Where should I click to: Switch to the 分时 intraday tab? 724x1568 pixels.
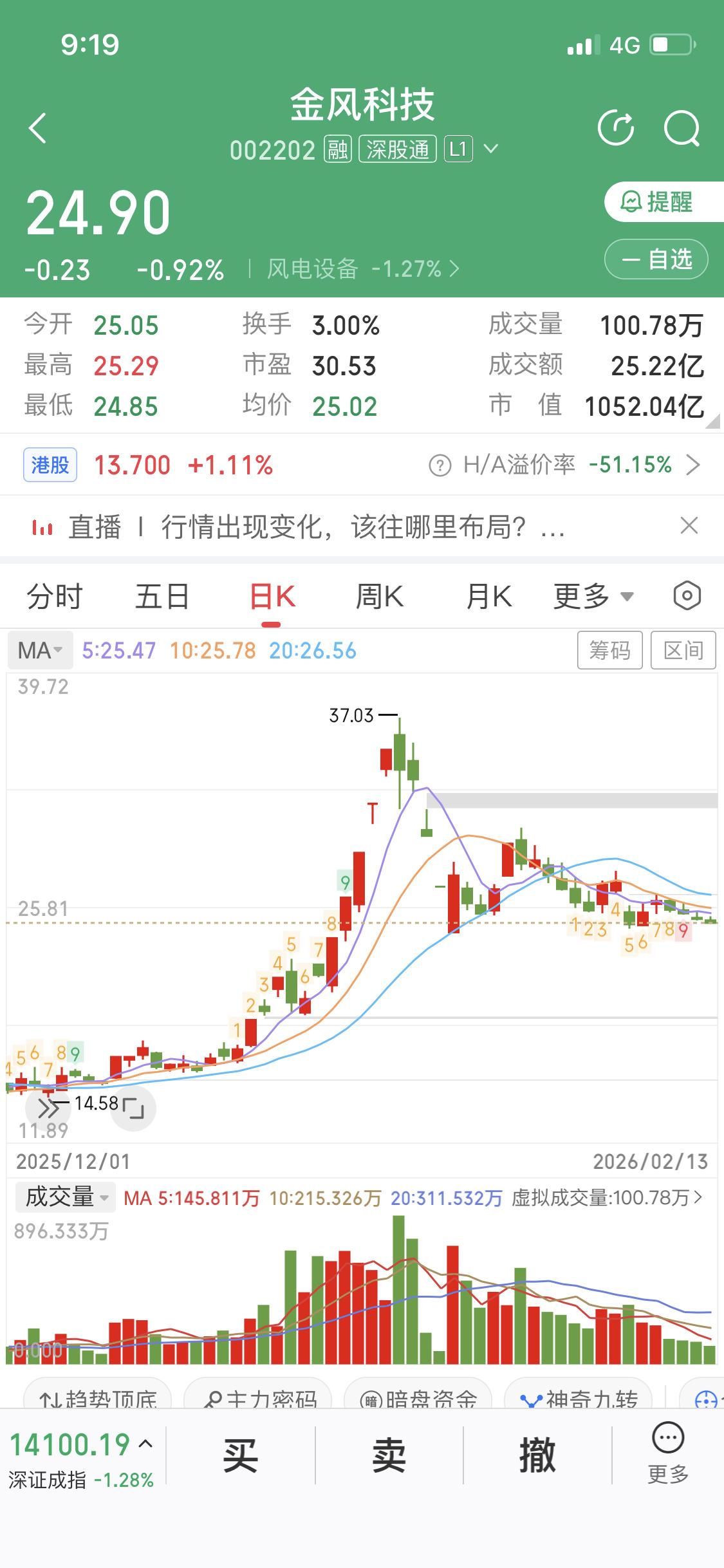(55, 595)
